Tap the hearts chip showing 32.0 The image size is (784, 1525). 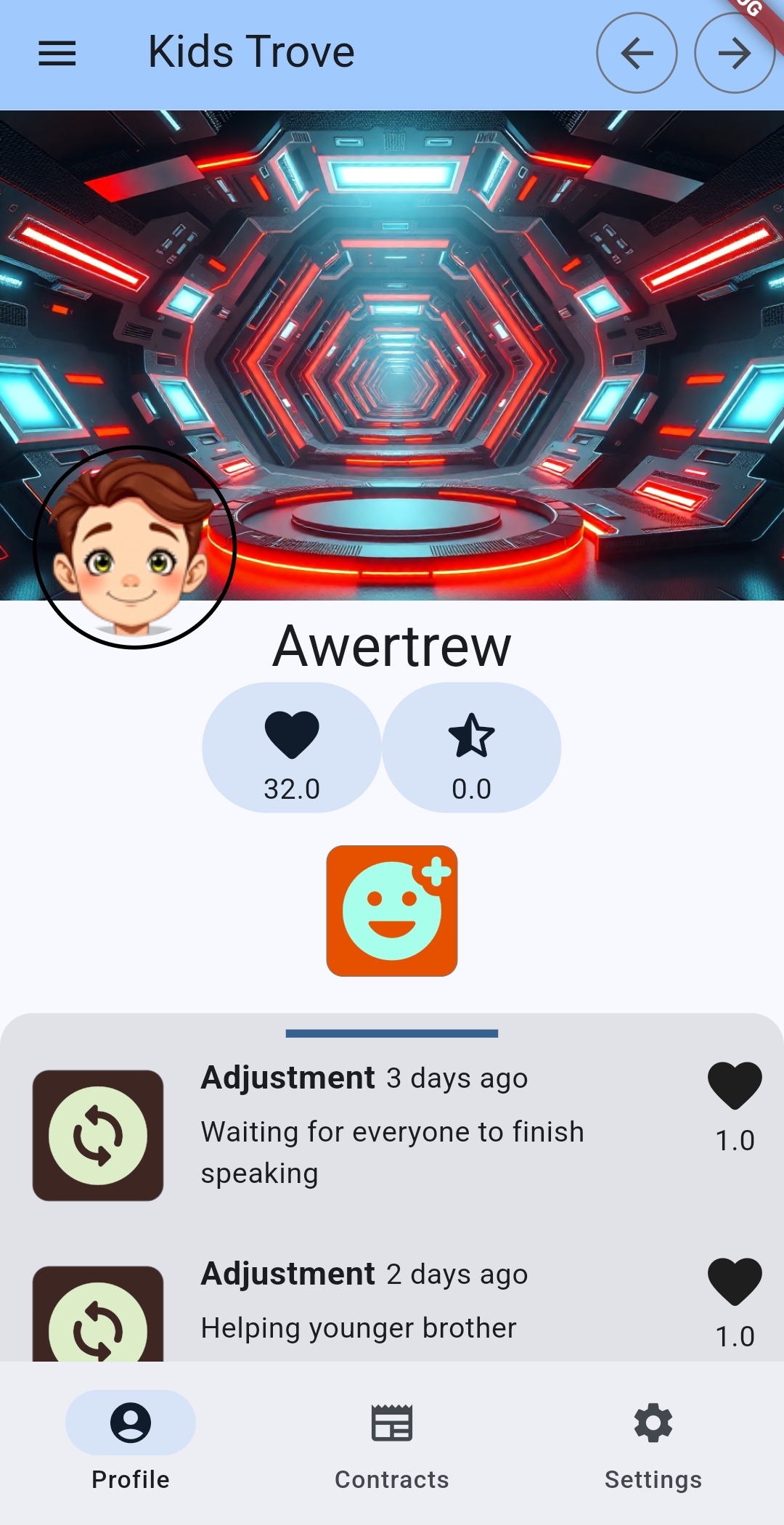[x=292, y=747]
